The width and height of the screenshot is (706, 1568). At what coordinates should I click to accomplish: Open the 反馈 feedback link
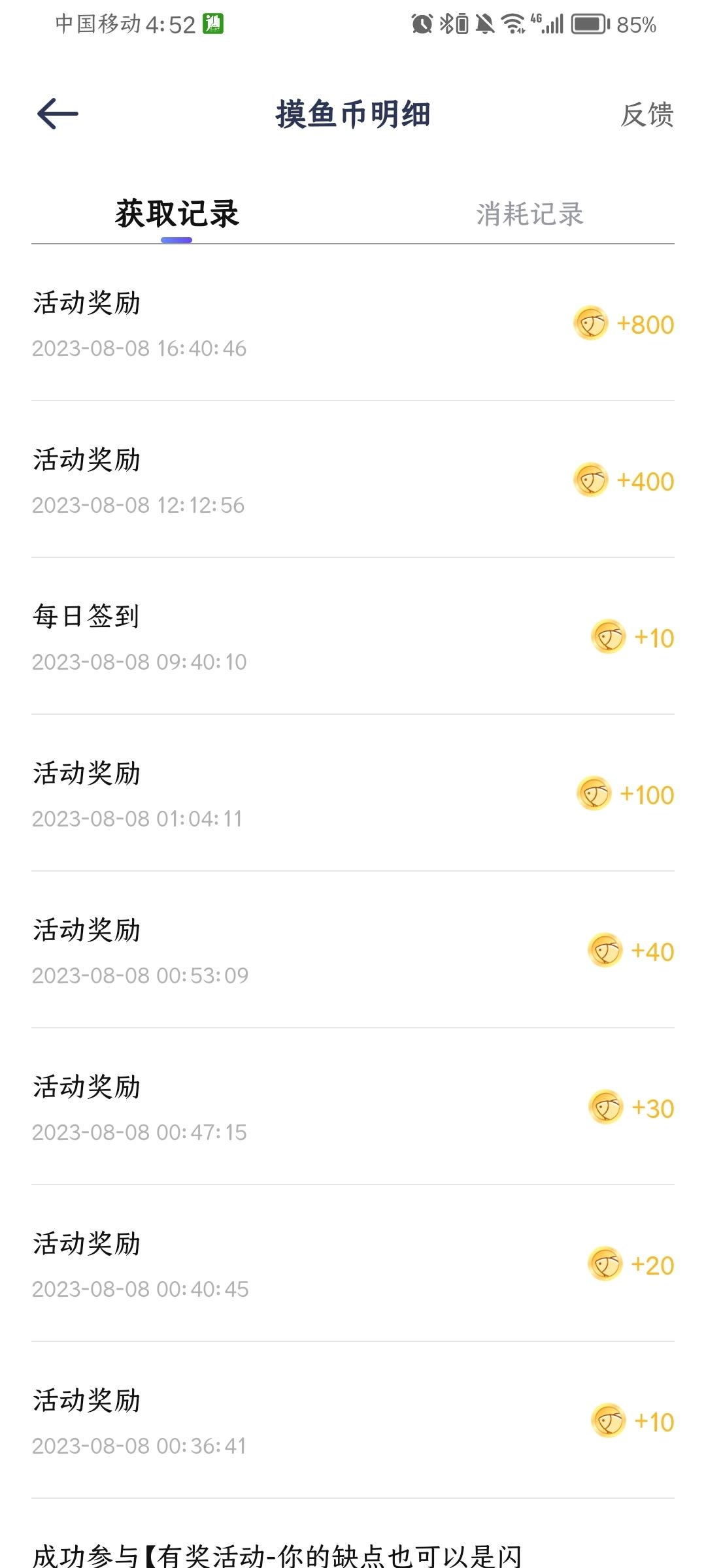pyautogui.click(x=647, y=115)
